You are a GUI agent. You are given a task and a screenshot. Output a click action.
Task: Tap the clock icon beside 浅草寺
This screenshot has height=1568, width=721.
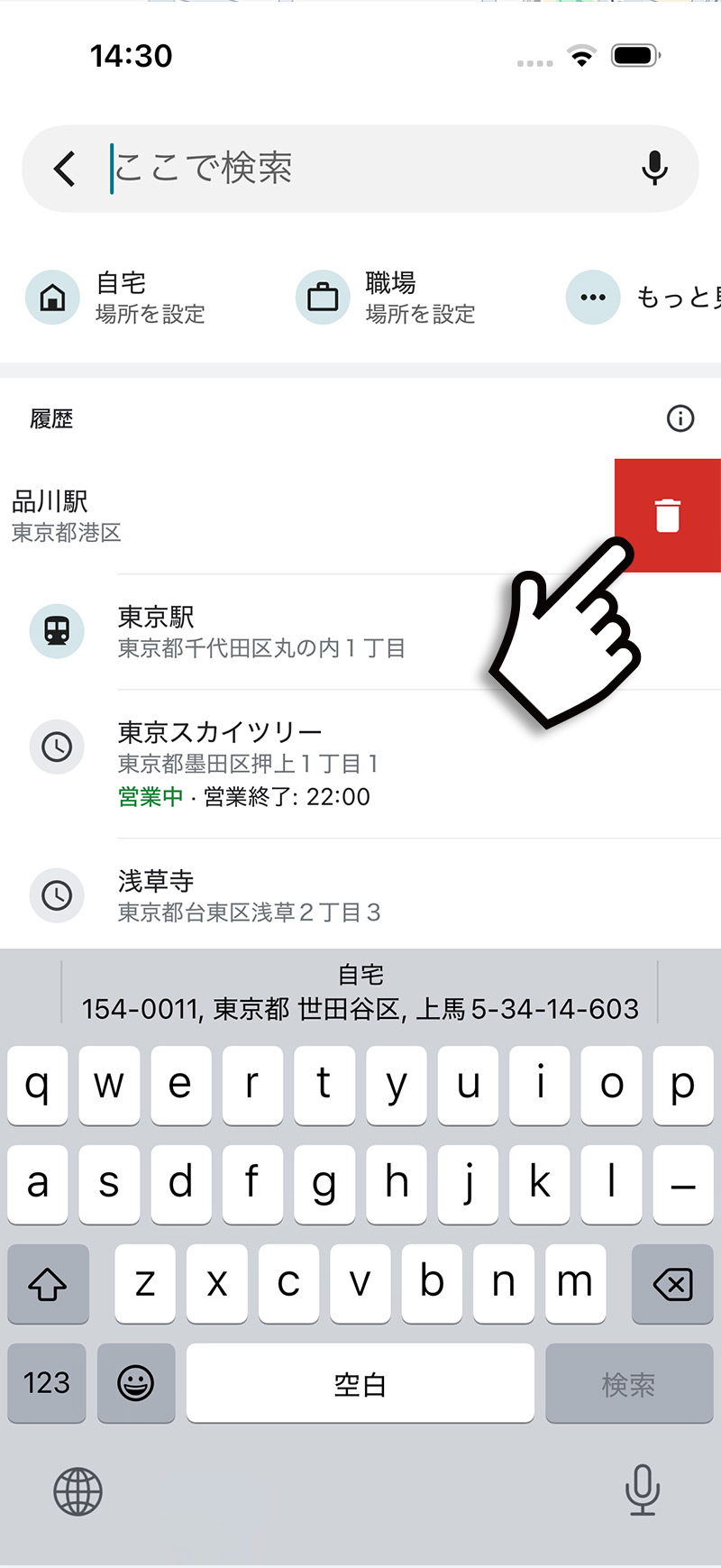coord(56,895)
